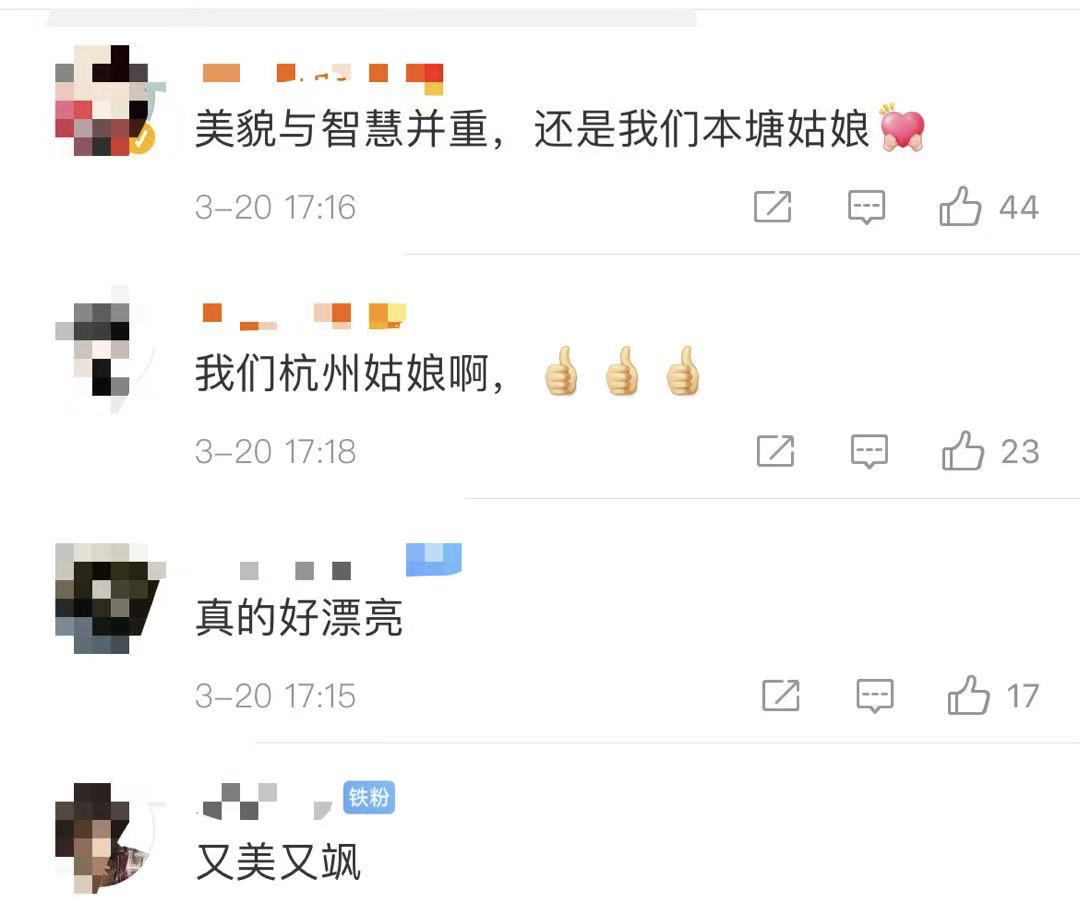Screen dimensions: 1080x915
Task: Open avatar of '美貌与智慧并重' commenter
Action: click(104, 102)
